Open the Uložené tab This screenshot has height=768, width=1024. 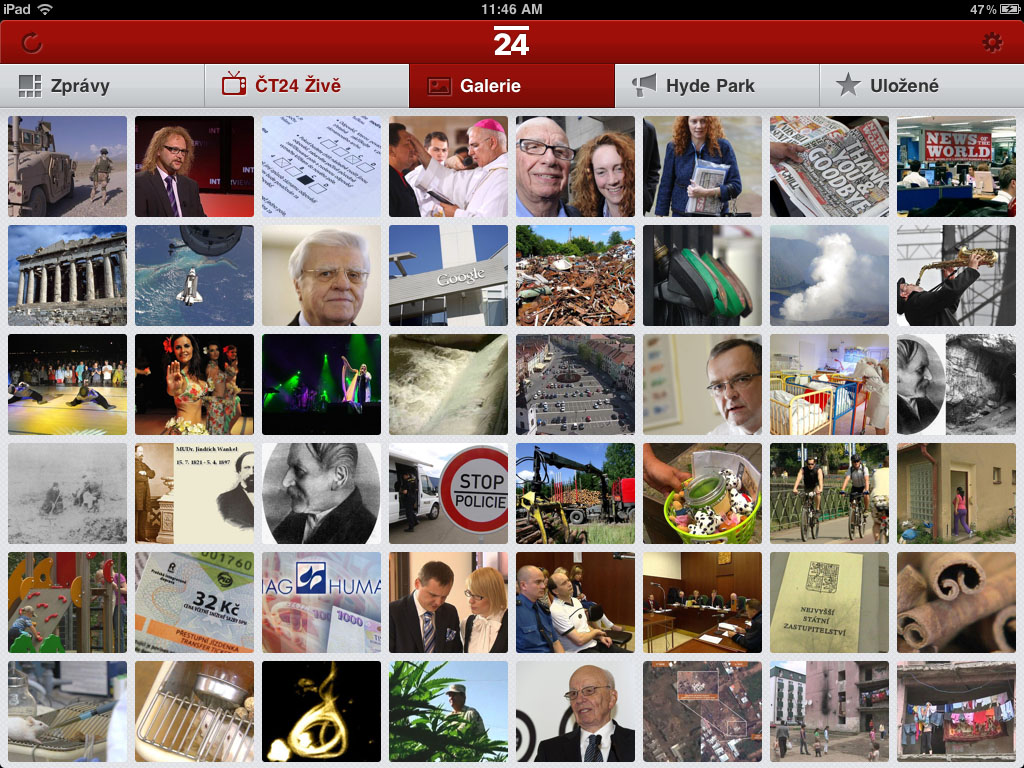pos(921,86)
